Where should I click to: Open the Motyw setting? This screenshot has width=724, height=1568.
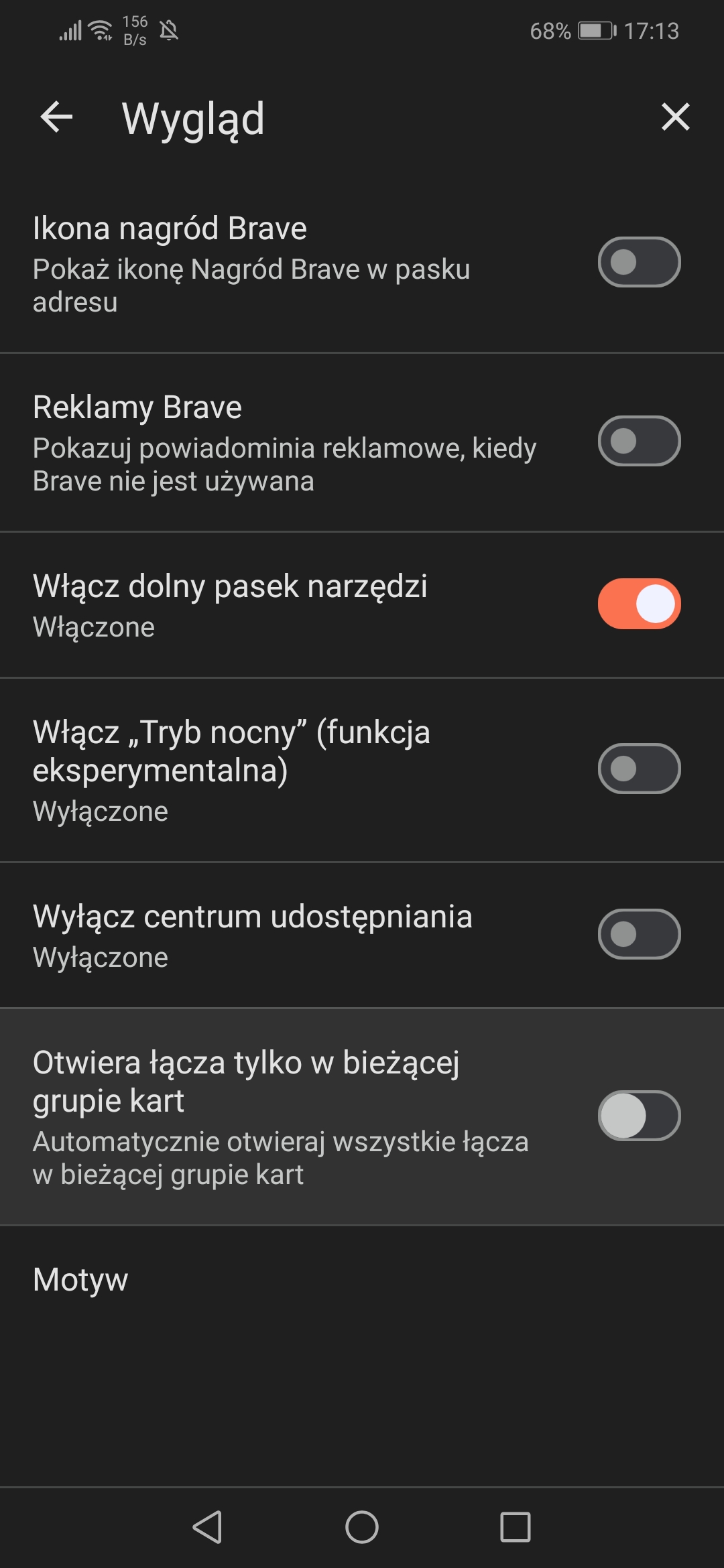[80, 1280]
